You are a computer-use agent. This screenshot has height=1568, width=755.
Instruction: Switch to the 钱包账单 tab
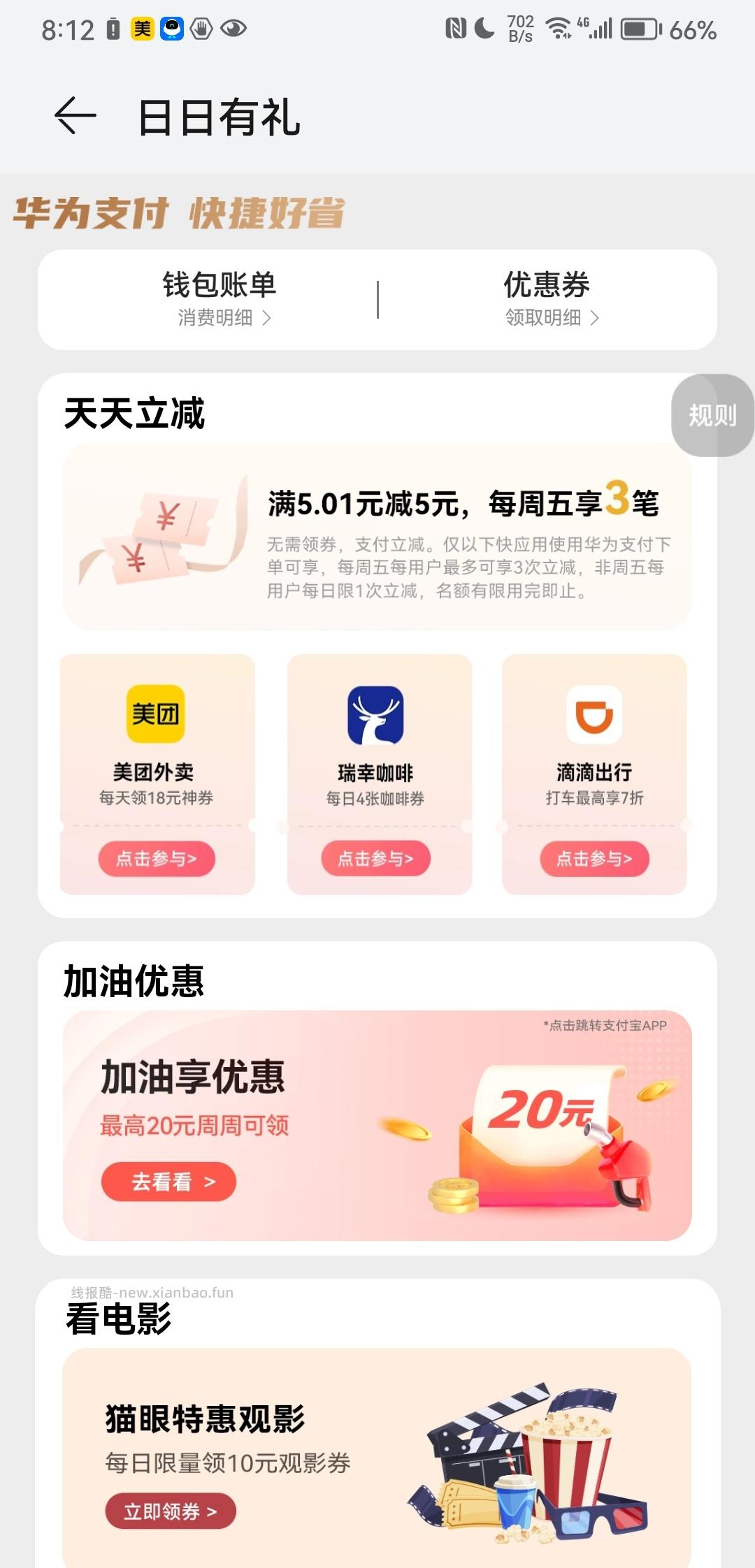[218, 285]
